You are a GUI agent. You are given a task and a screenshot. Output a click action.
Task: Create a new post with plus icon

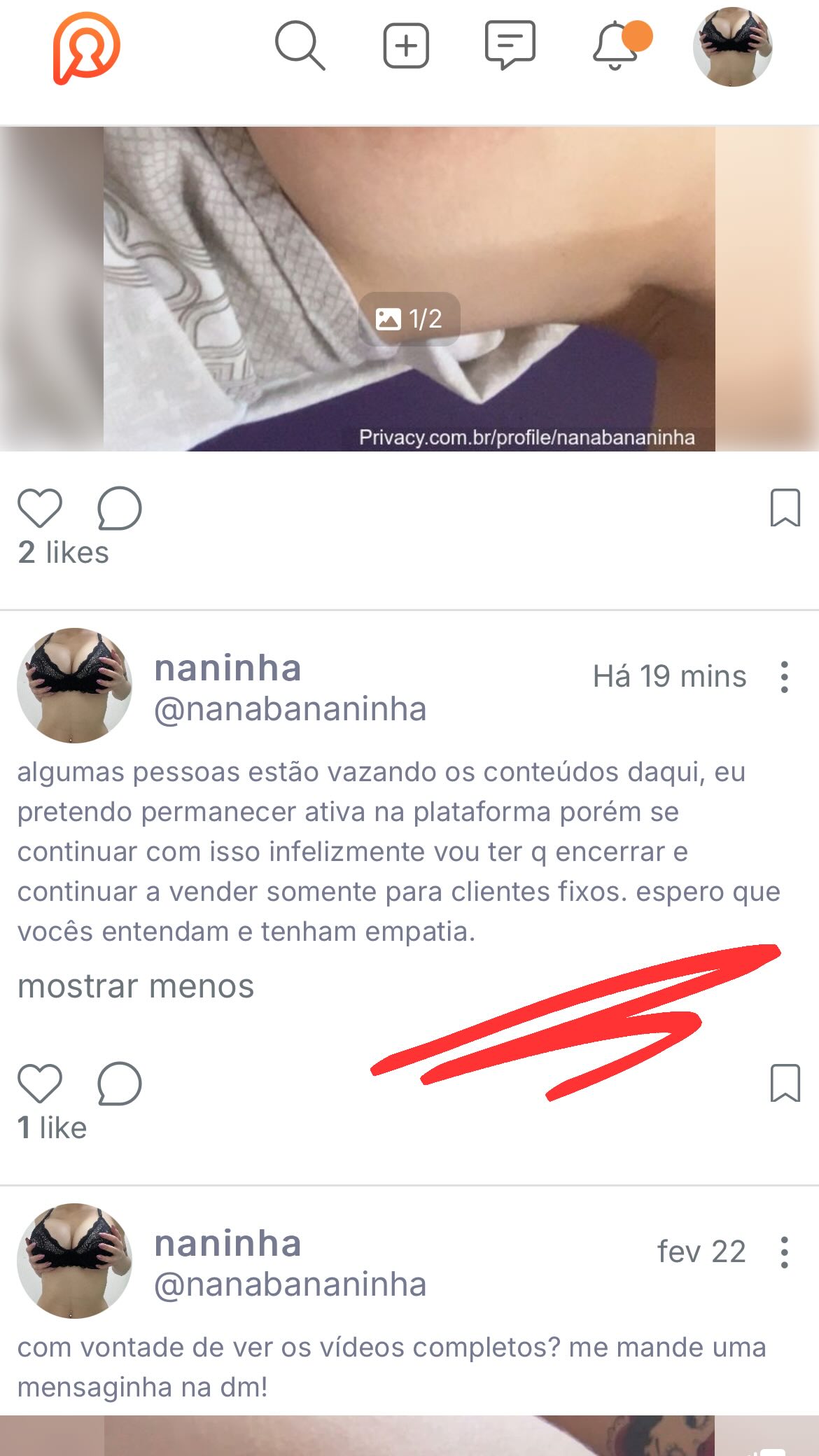[406, 46]
